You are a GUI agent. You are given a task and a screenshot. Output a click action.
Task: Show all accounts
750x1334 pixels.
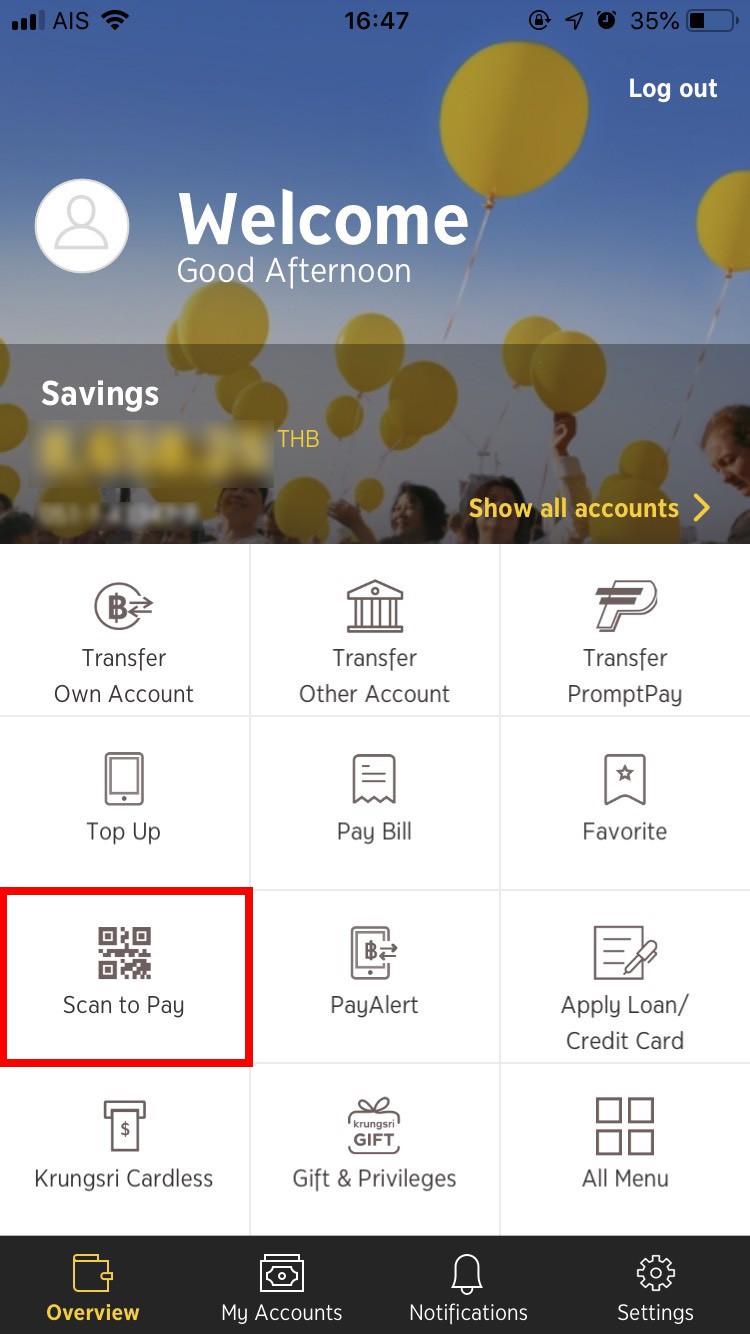[590, 508]
